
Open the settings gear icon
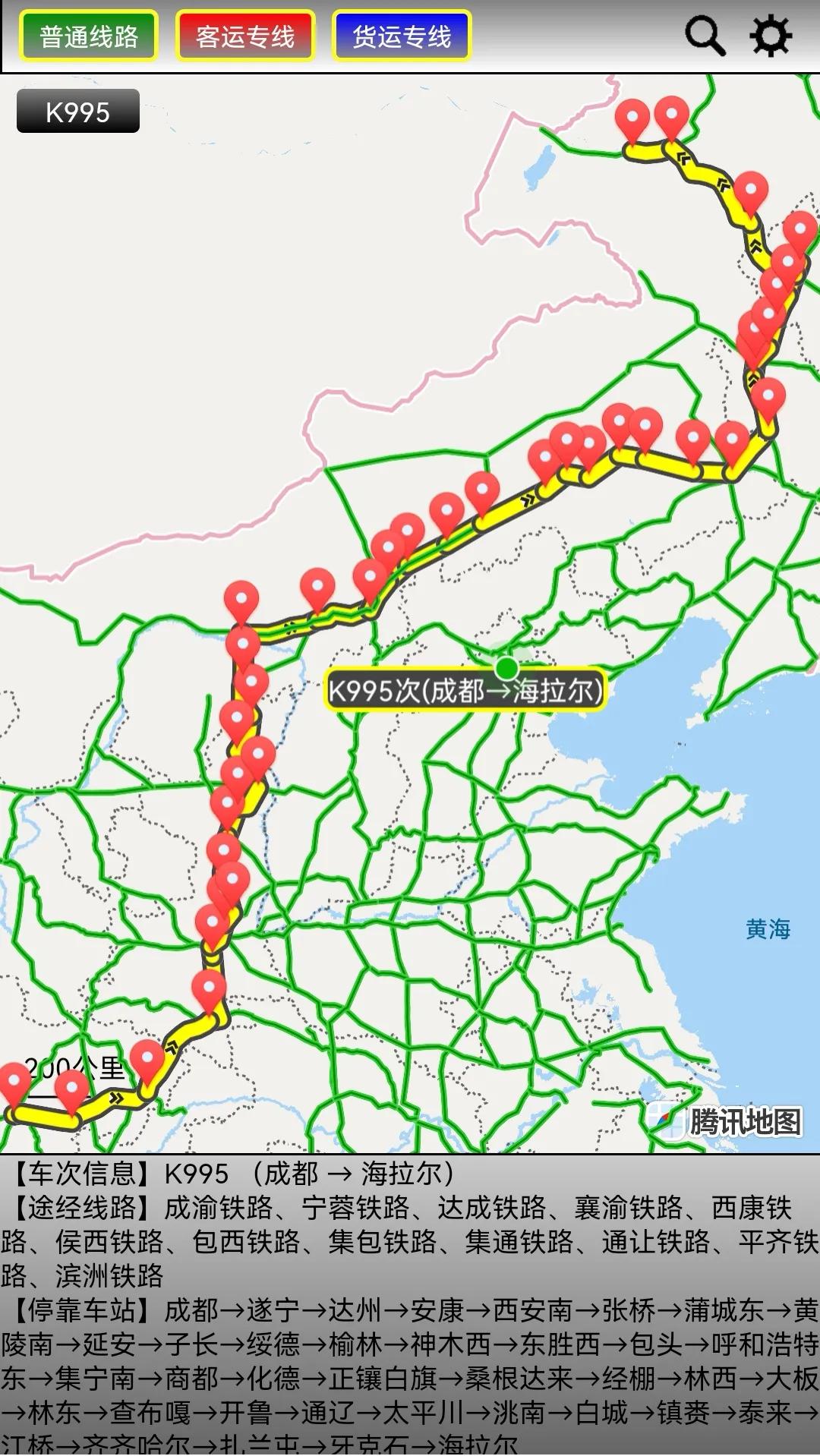(771, 36)
